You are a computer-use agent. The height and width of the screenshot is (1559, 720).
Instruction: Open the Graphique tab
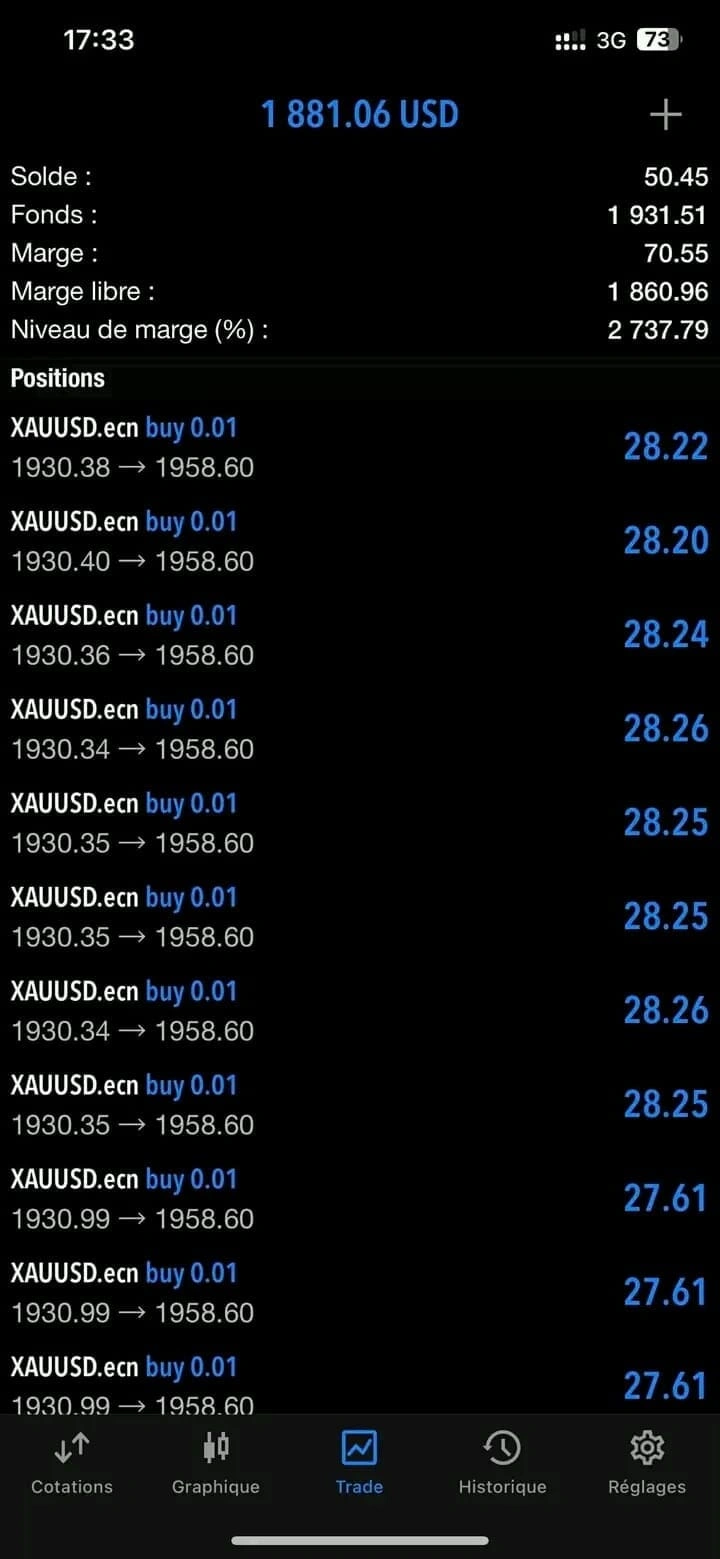(x=215, y=1464)
